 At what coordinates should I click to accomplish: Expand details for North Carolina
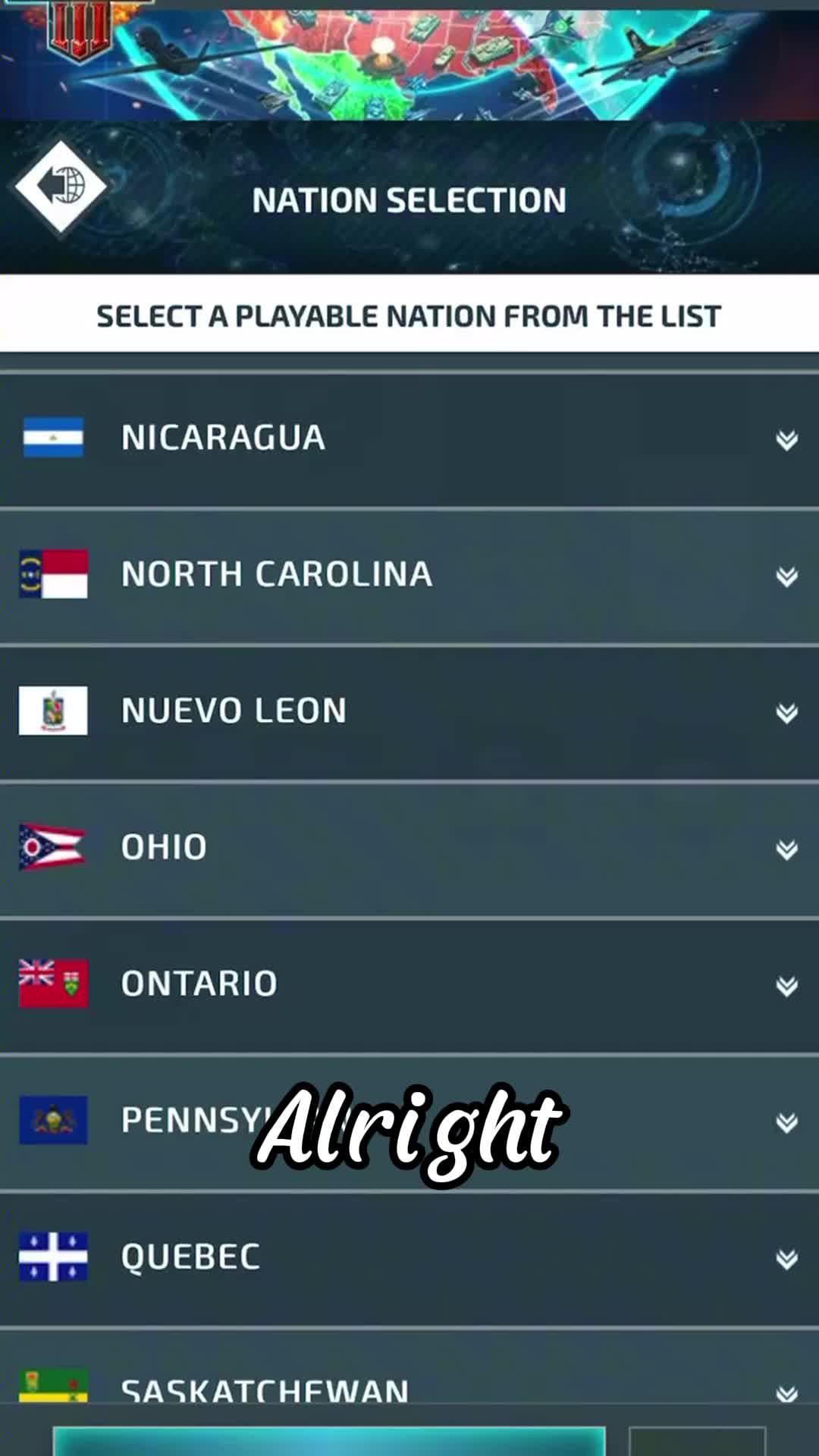tap(786, 576)
